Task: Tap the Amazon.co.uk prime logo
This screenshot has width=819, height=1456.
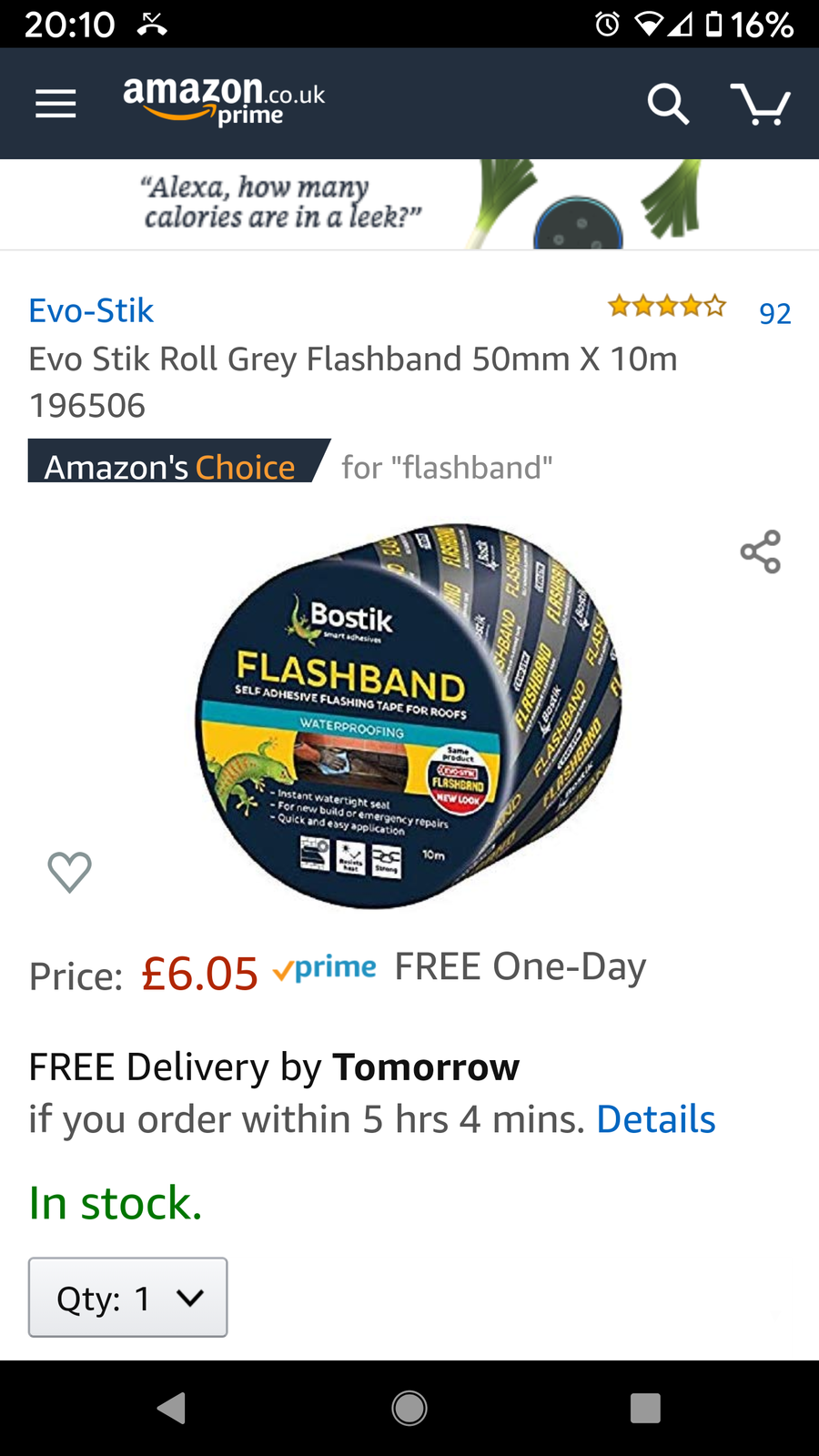Action: tap(224, 101)
